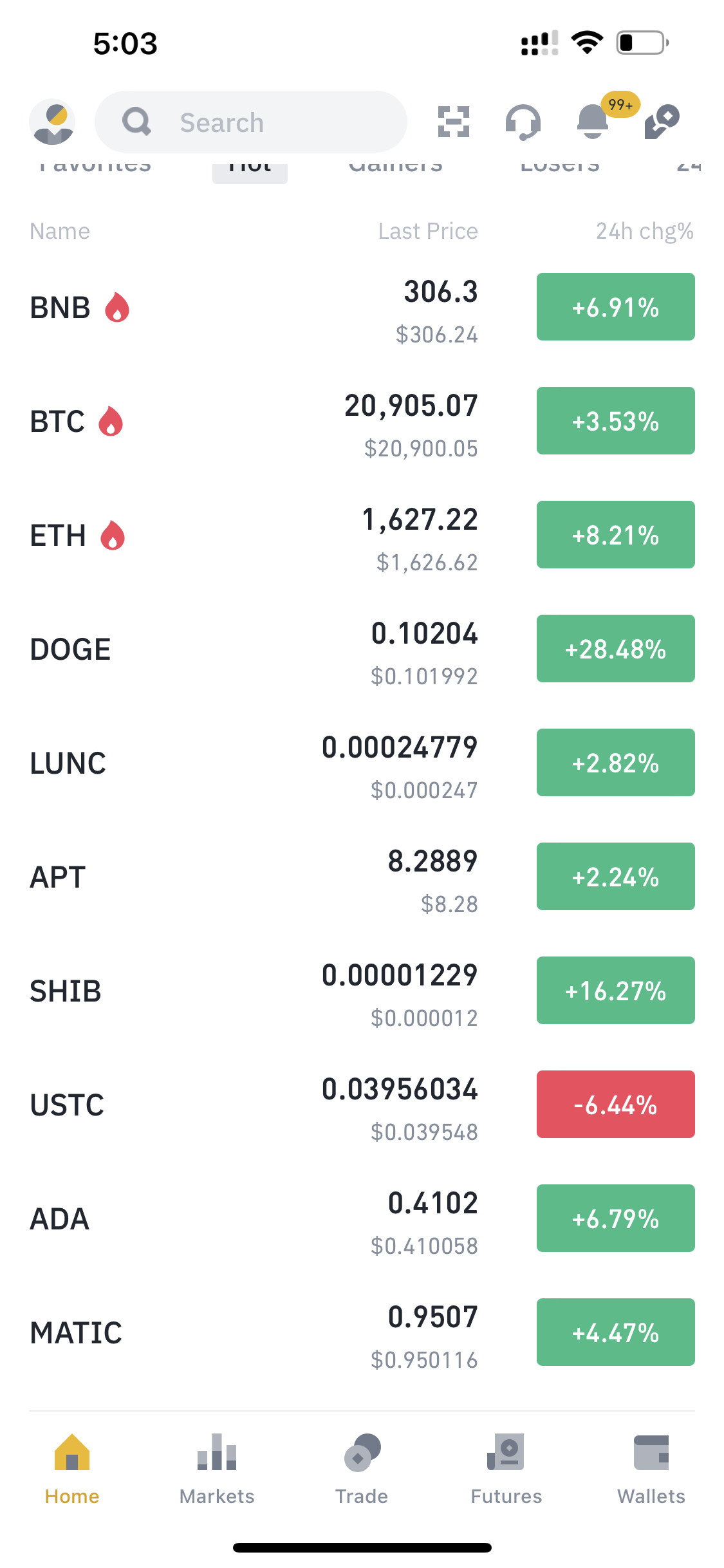Screen dimensions: 724x1568
Task: View DOGE price details
Action: pyautogui.click(x=362, y=649)
